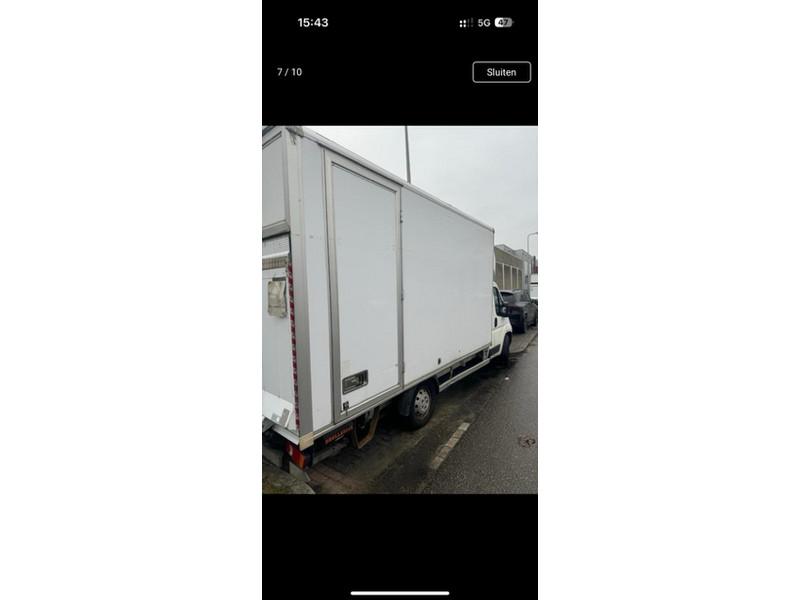Close the photo viewer with Sluiten
This screenshot has height=600, width=800.
coord(501,72)
